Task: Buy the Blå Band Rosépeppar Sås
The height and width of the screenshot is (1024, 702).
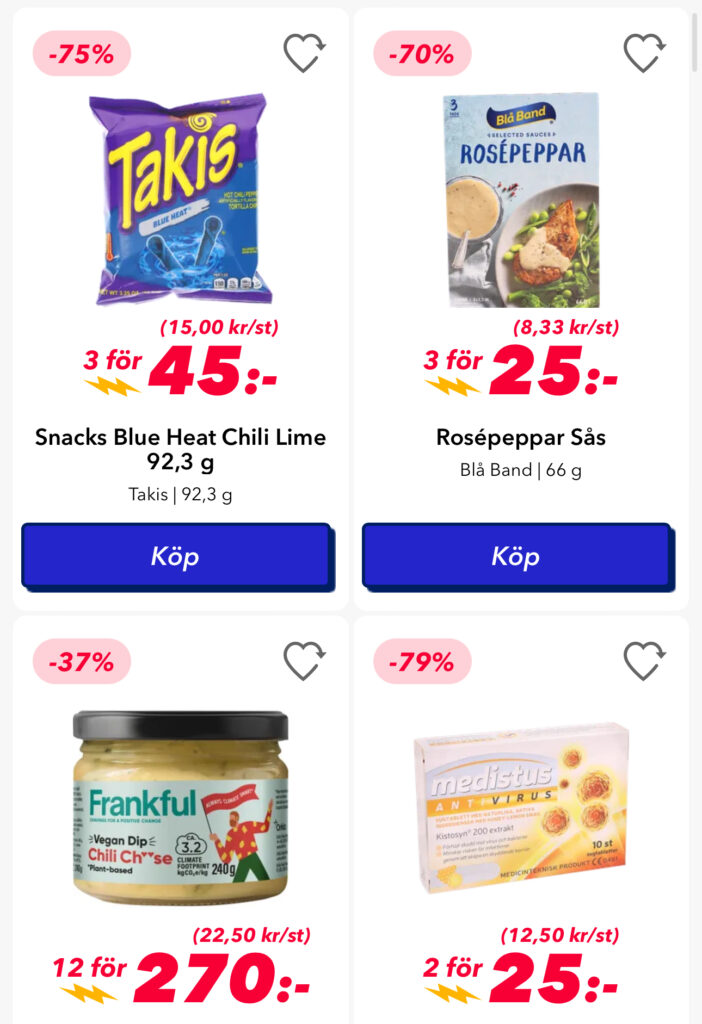Action: click(x=516, y=556)
